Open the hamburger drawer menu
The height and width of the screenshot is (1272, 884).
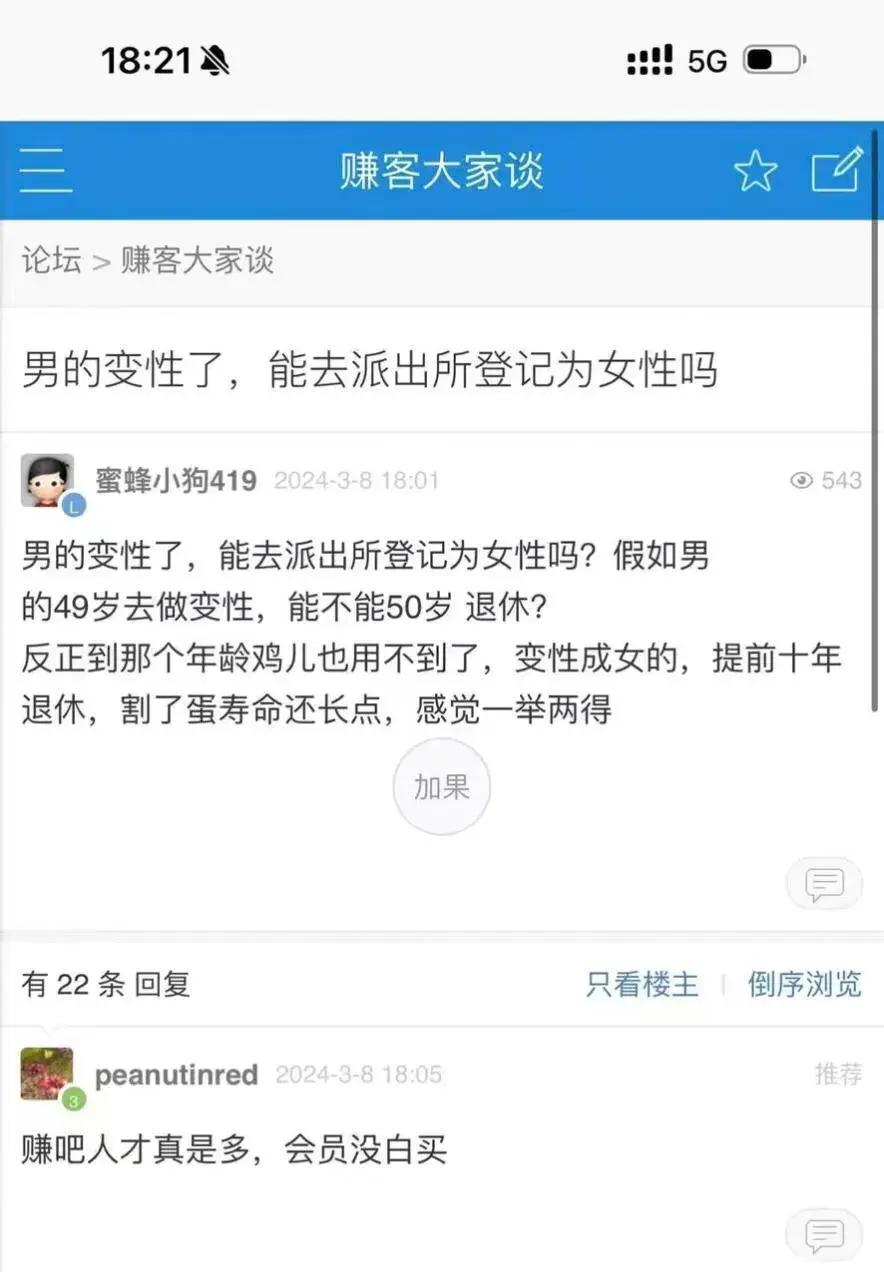pos(45,170)
